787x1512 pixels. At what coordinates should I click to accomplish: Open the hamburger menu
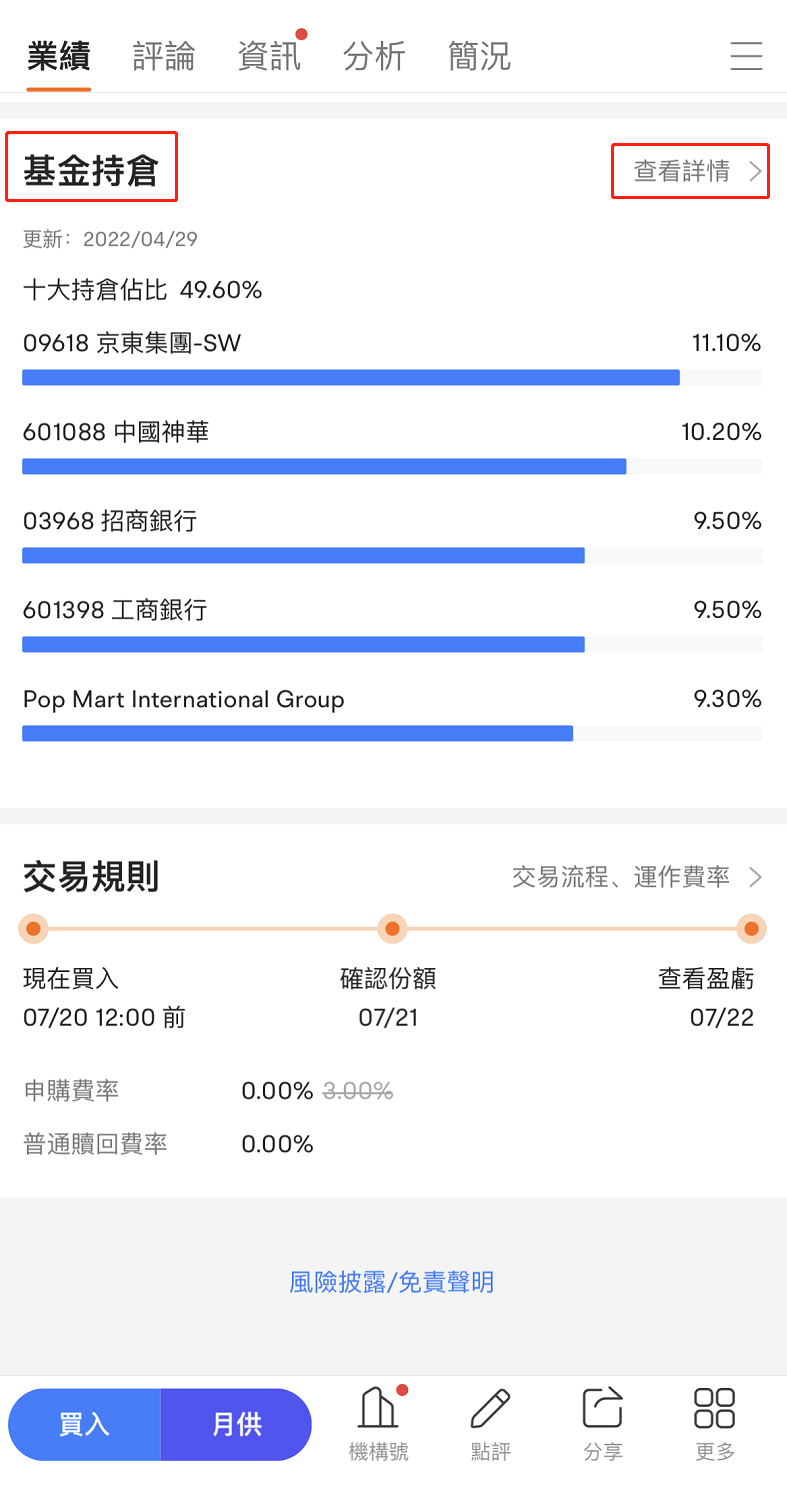point(746,56)
